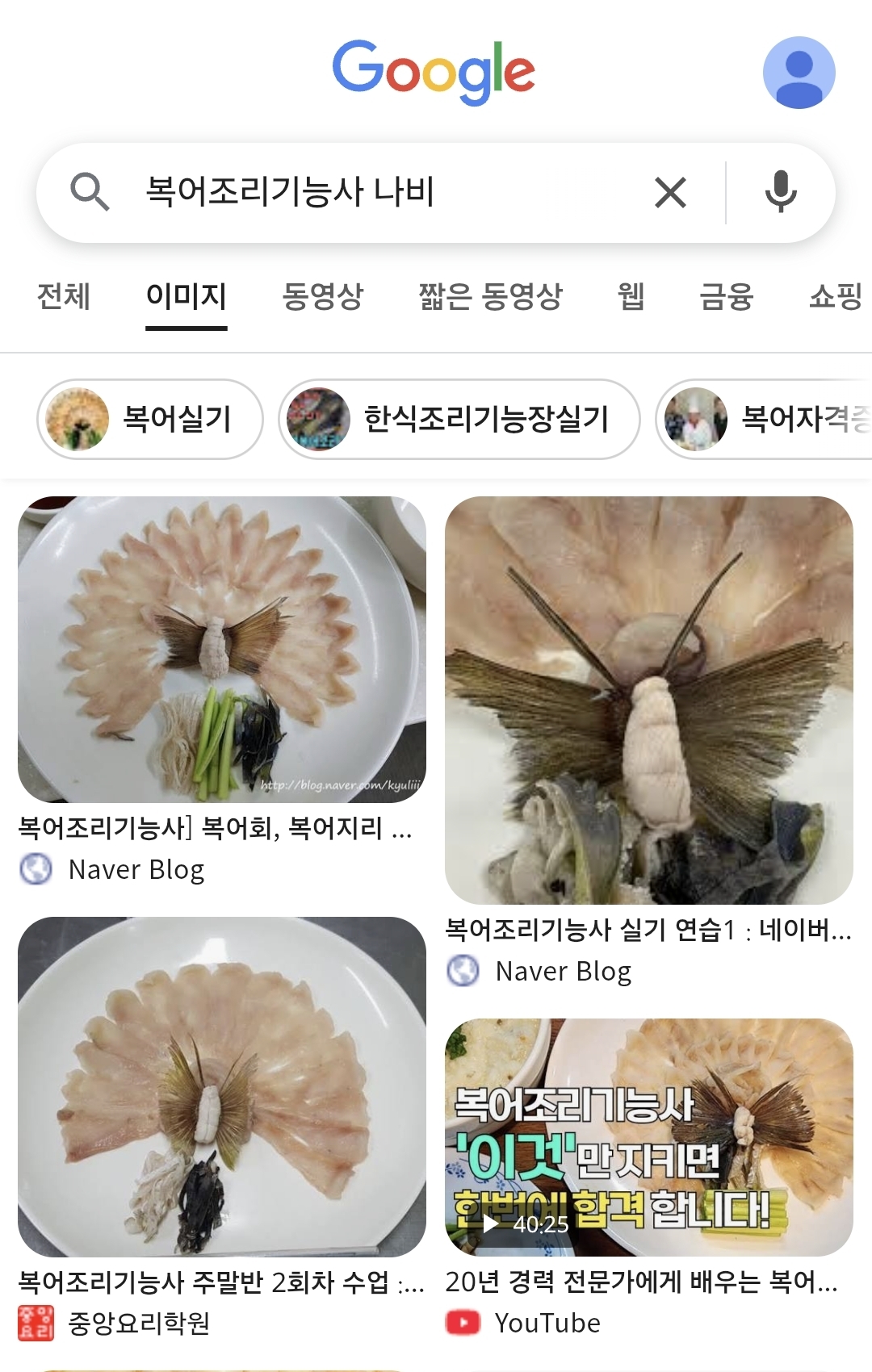Screen dimensions: 872x1372
Task: Open the 전체 results tab
Action: [64, 297]
